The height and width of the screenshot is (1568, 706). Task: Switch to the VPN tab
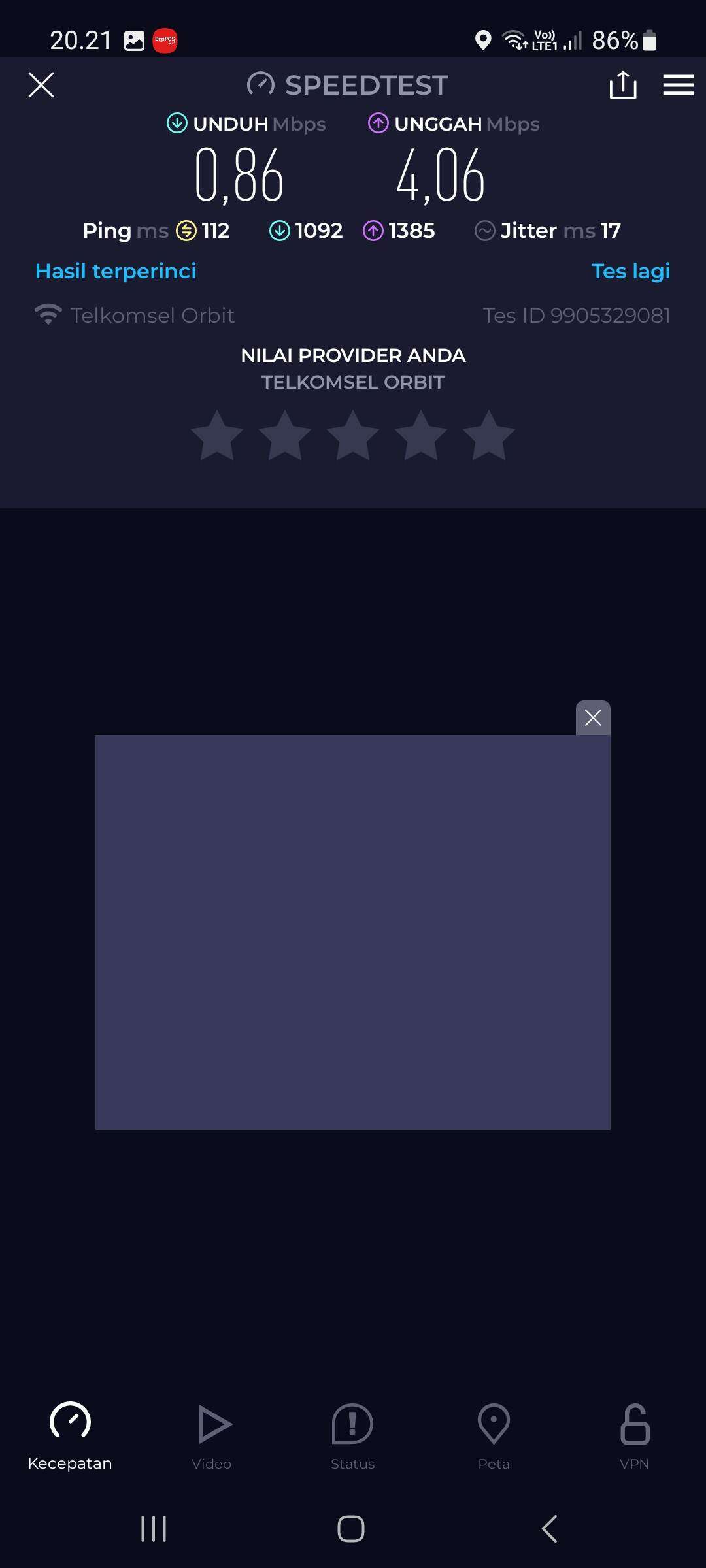point(635,1436)
